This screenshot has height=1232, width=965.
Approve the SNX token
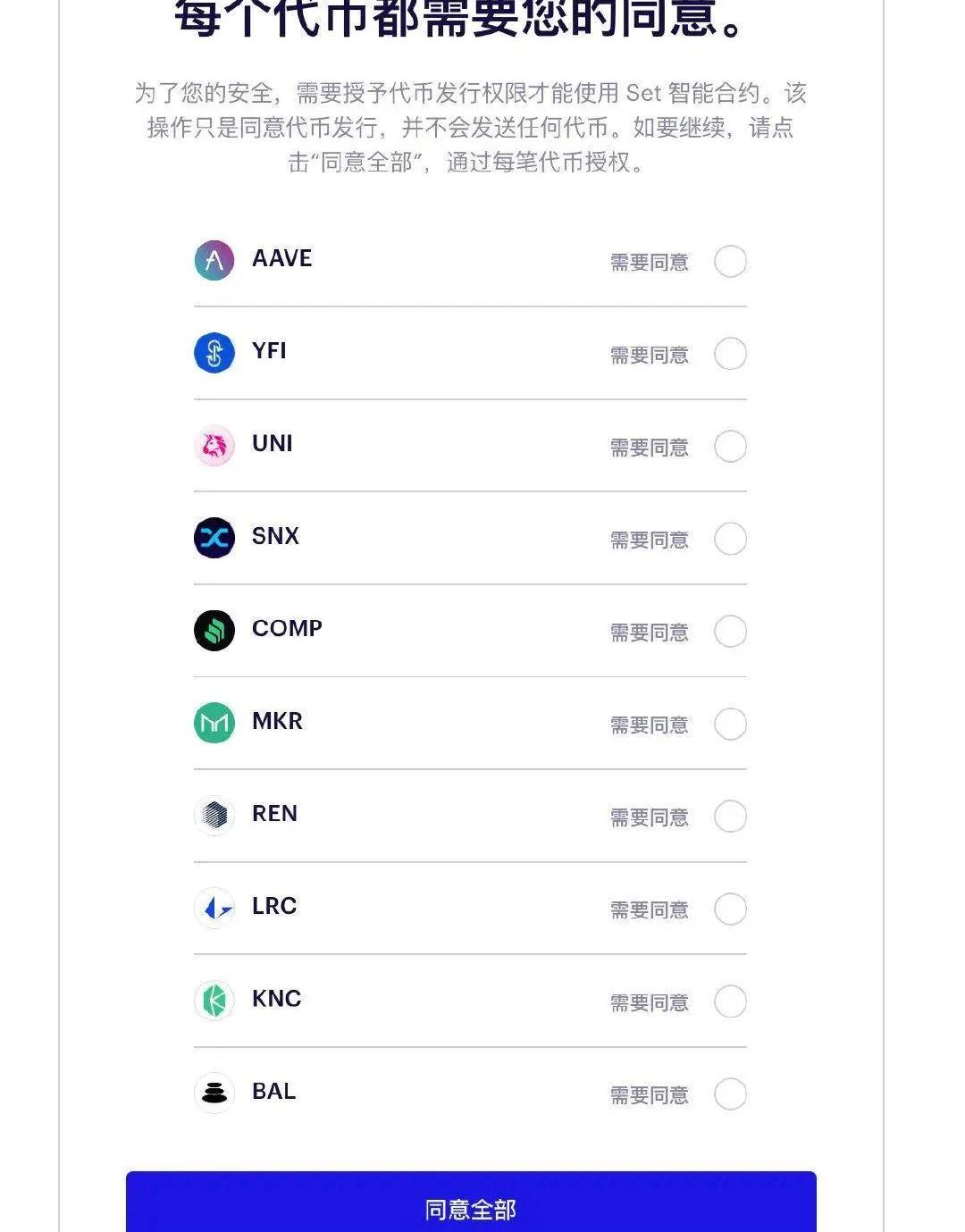730,540
